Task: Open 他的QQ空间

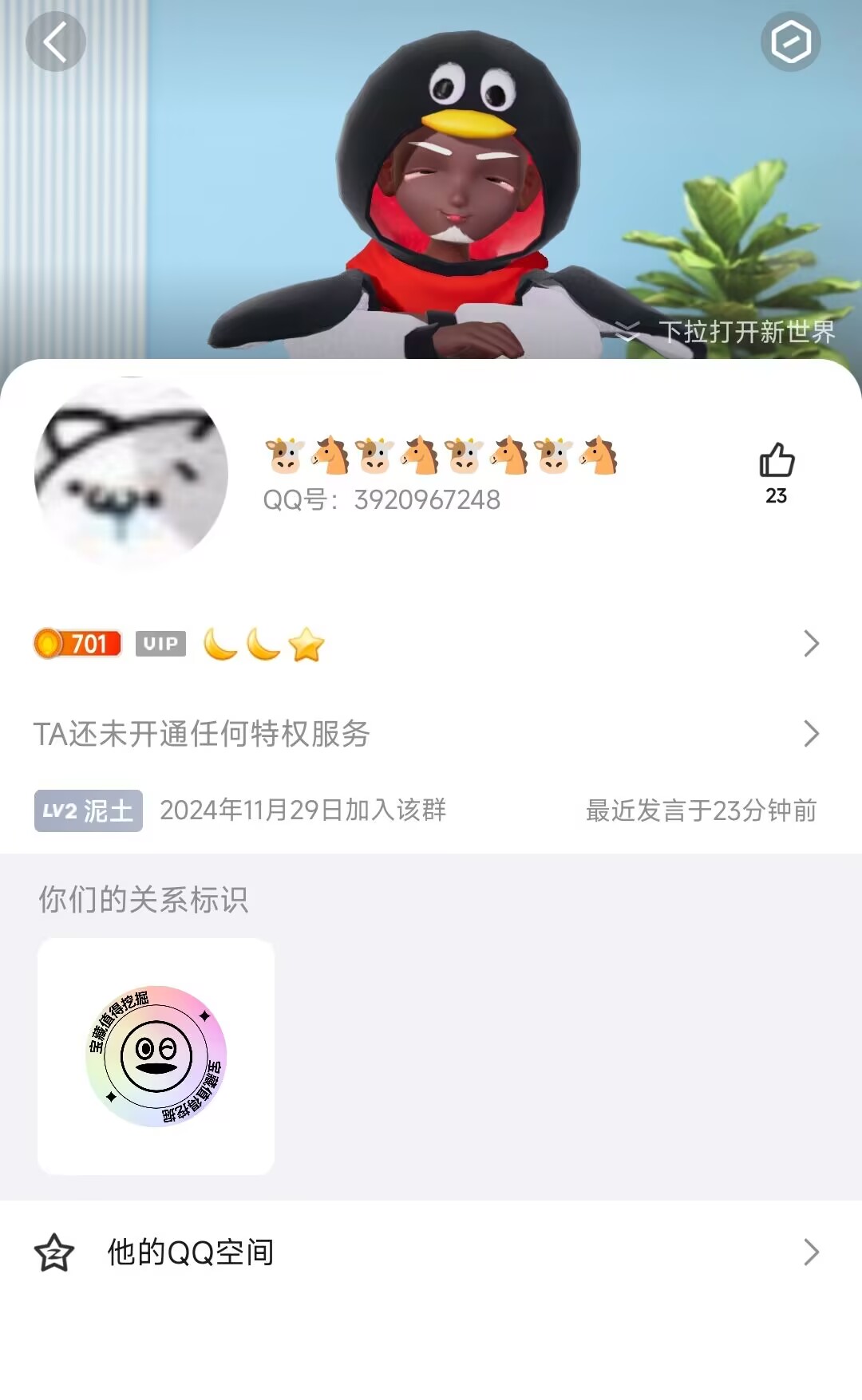Action: 431,1252
